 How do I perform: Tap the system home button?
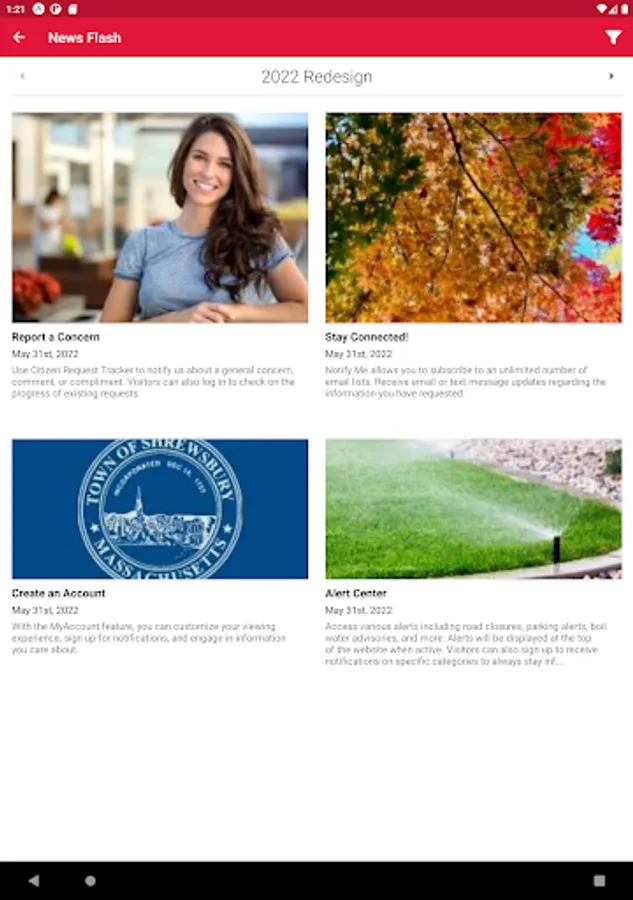(x=90, y=881)
